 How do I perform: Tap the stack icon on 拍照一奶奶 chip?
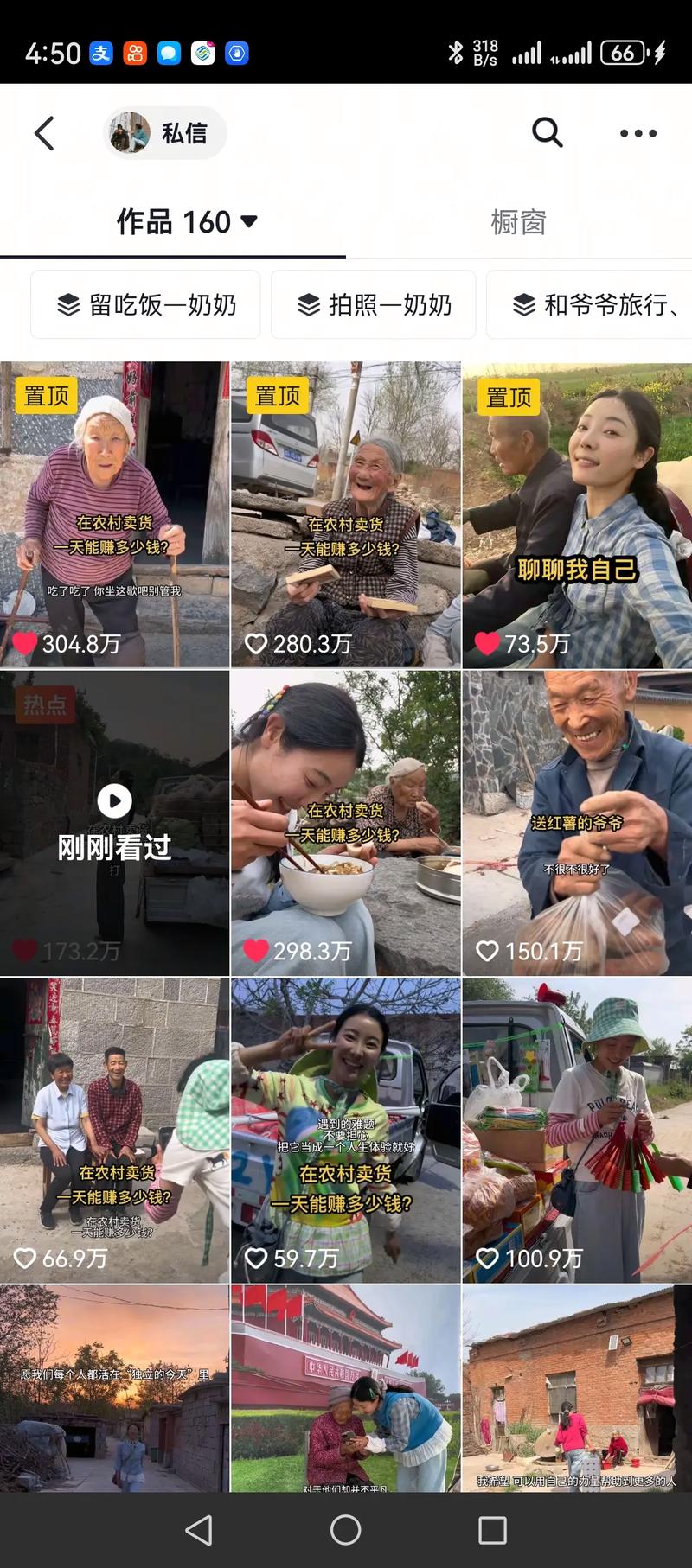[x=306, y=305]
